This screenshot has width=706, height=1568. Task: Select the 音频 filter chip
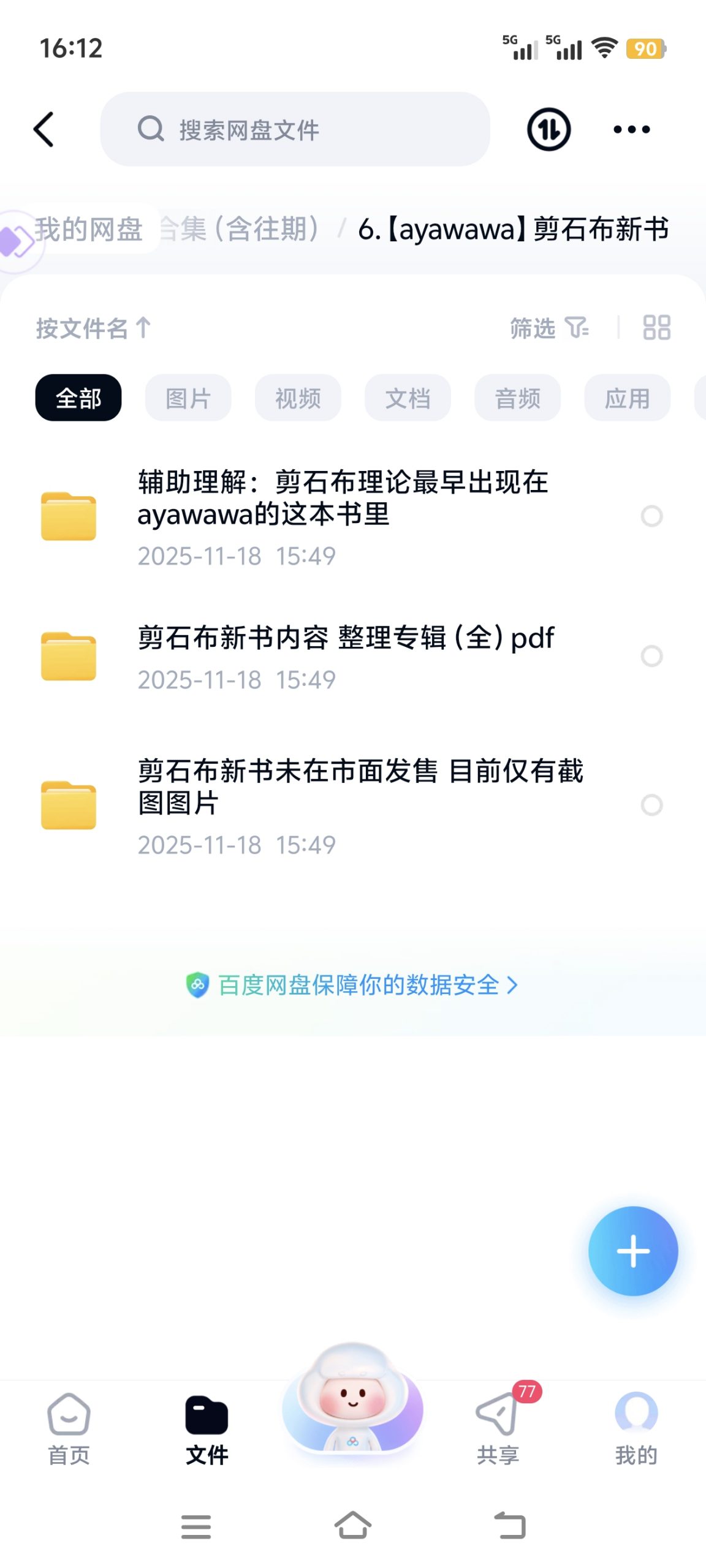coord(517,398)
